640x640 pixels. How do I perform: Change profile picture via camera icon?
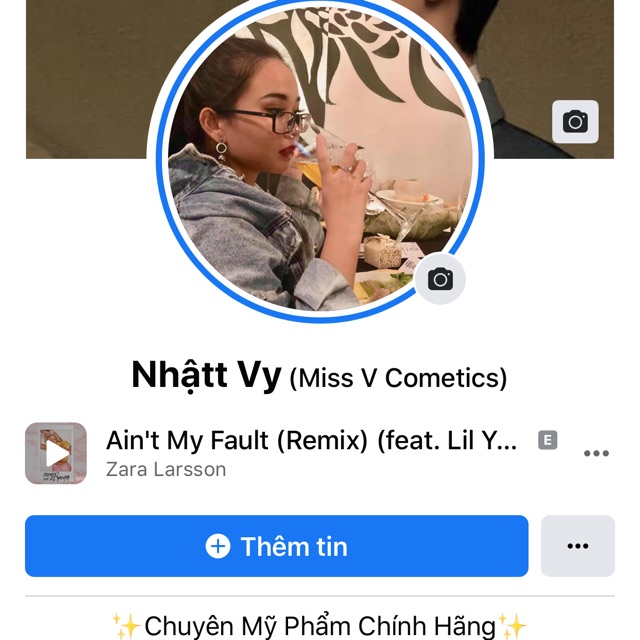(x=440, y=279)
